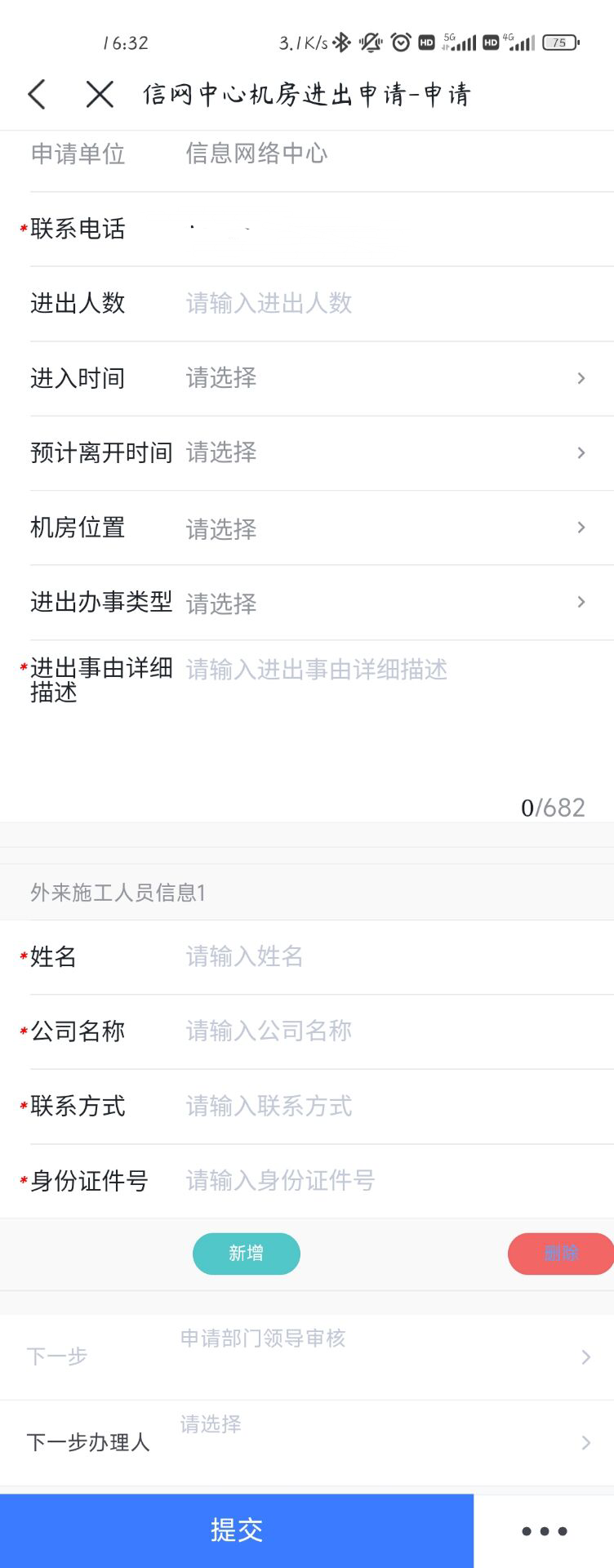Open the 进入时间 picker
The width and height of the screenshot is (614, 1568).
384,378
